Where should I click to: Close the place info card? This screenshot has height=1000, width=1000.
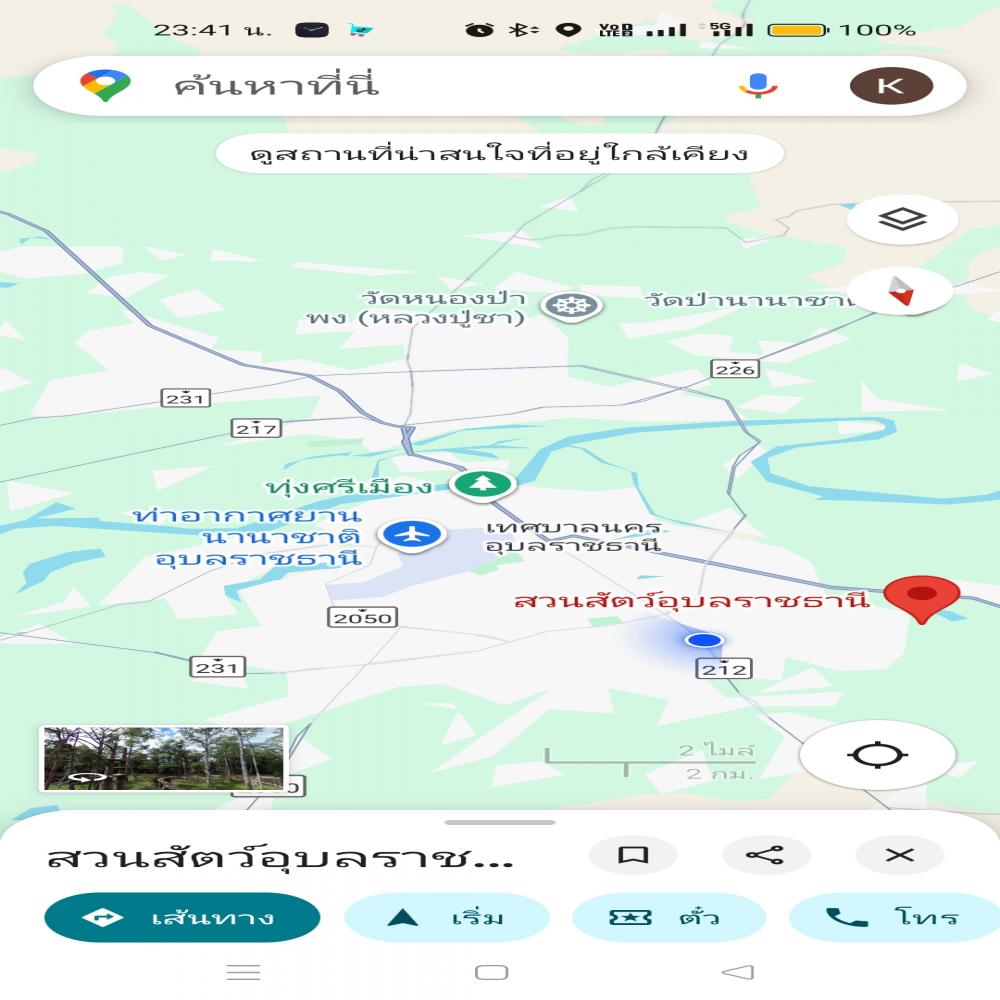(900, 855)
